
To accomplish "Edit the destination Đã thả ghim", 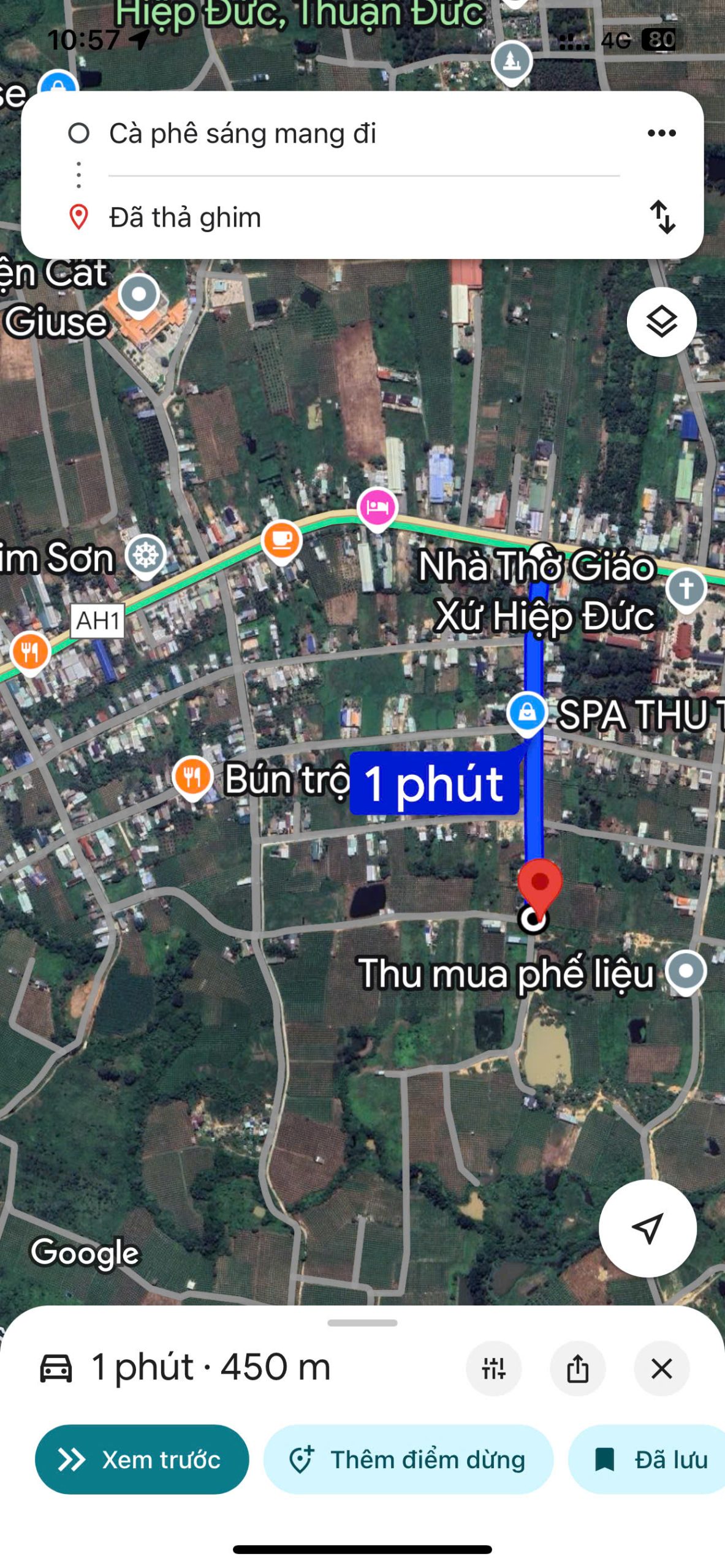I will (x=364, y=217).
